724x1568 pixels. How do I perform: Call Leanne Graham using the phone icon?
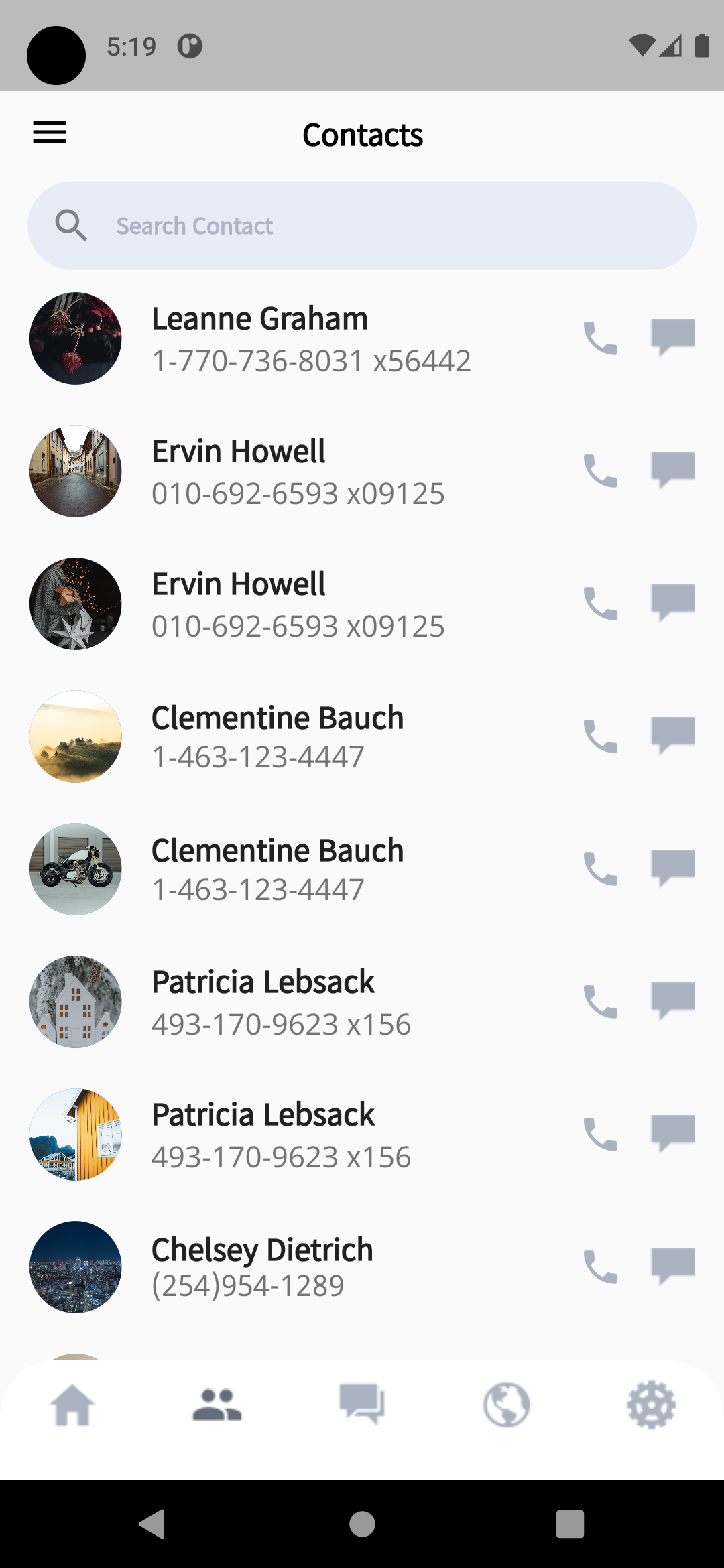[x=600, y=338]
